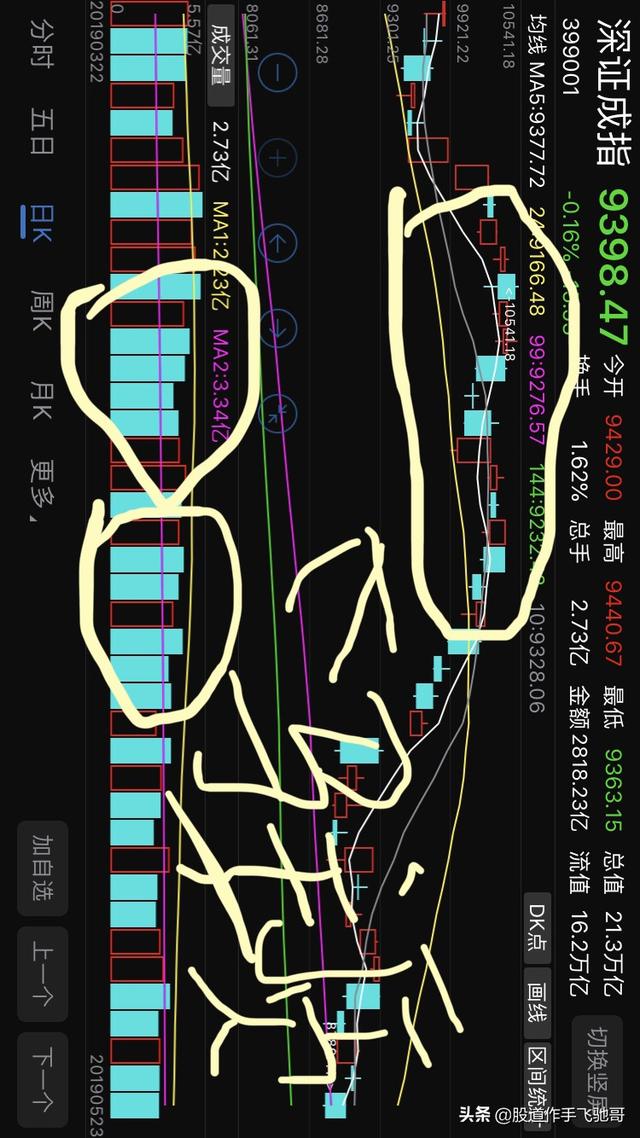This screenshot has width=640, height=1138.
Task: Switch to the 五日 chart tab
Action: pyautogui.click(x=41, y=131)
